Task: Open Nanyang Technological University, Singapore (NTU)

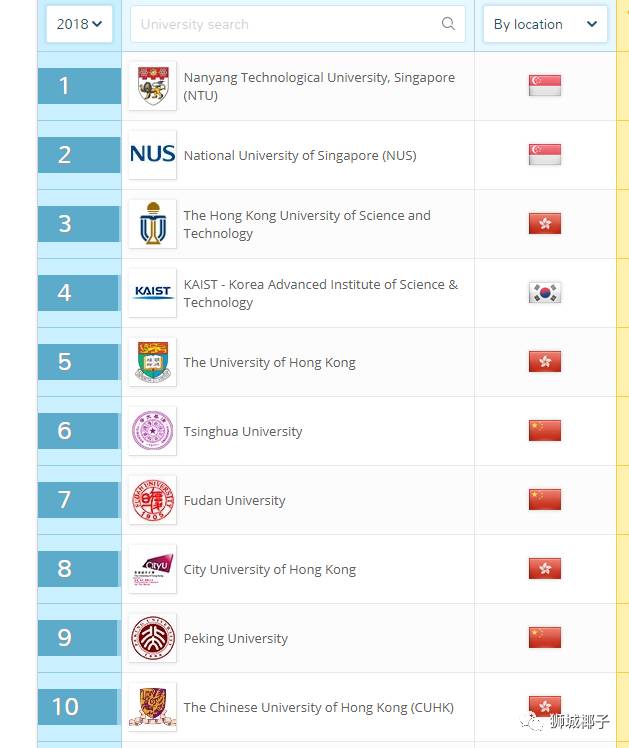Action: (x=318, y=86)
